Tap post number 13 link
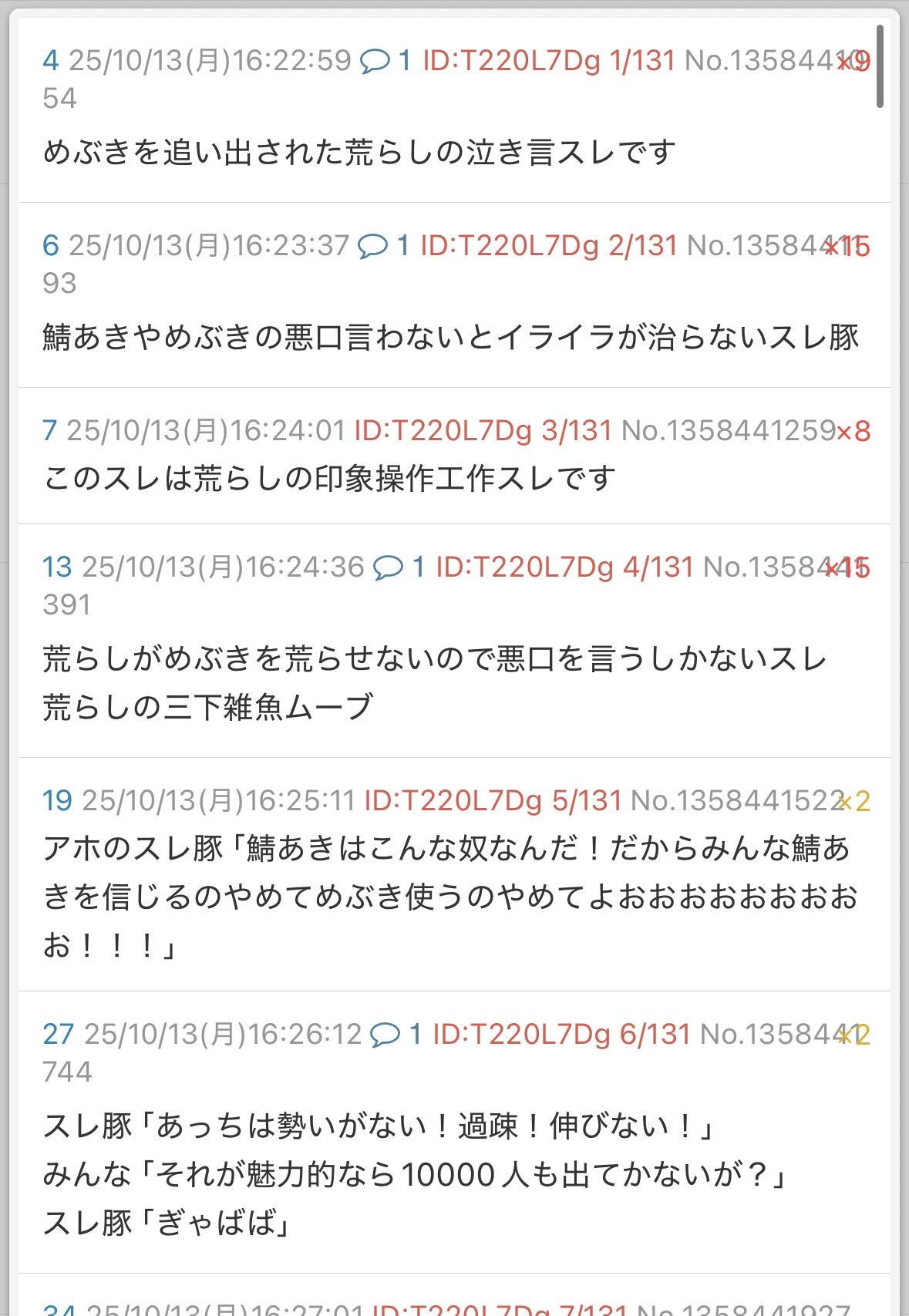Screen dimensions: 909x1316 click(57, 567)
